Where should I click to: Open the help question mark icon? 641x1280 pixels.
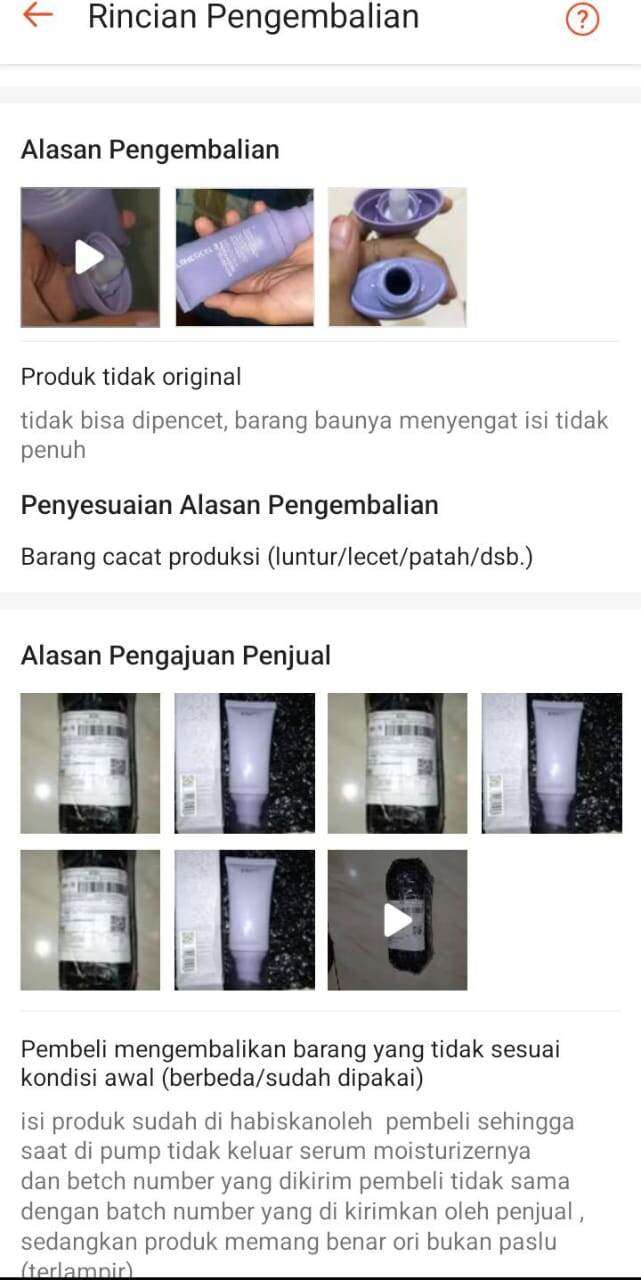582,19
